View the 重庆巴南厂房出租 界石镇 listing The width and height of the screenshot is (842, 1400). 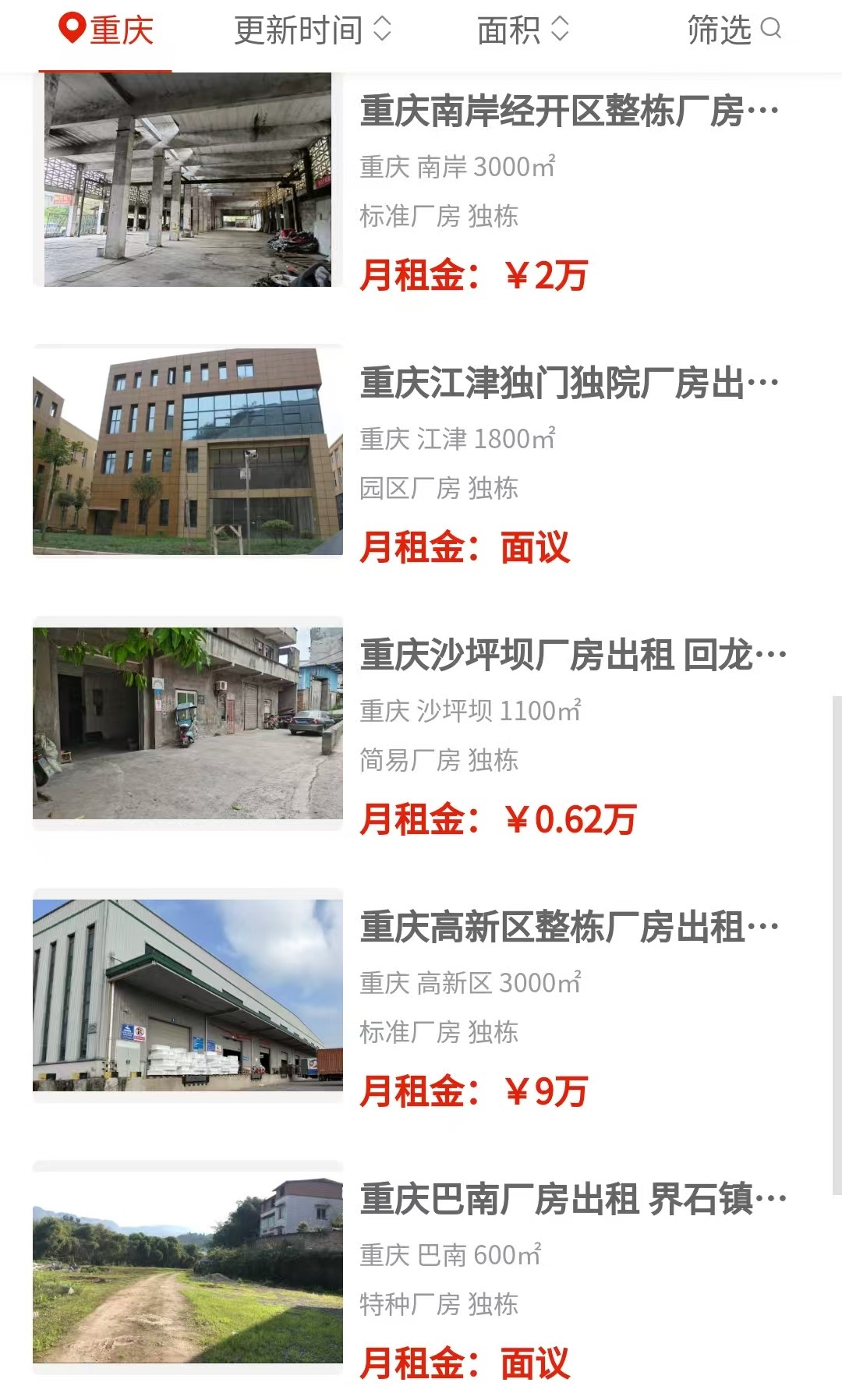tap(572, 1200)
